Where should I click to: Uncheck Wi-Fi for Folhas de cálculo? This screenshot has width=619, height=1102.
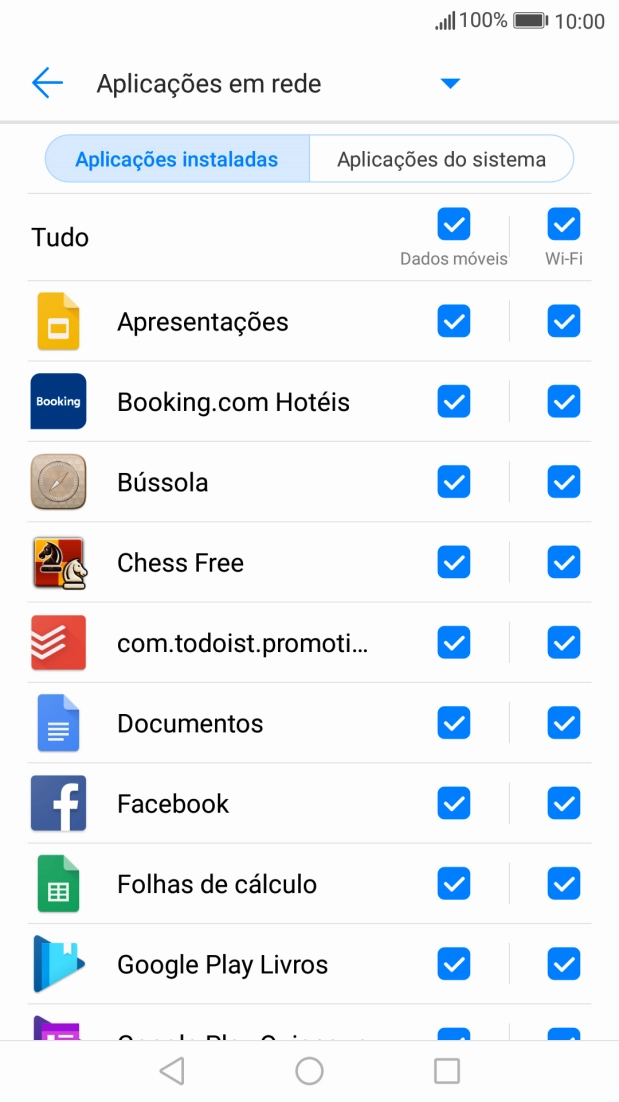(x=564, y=884)
